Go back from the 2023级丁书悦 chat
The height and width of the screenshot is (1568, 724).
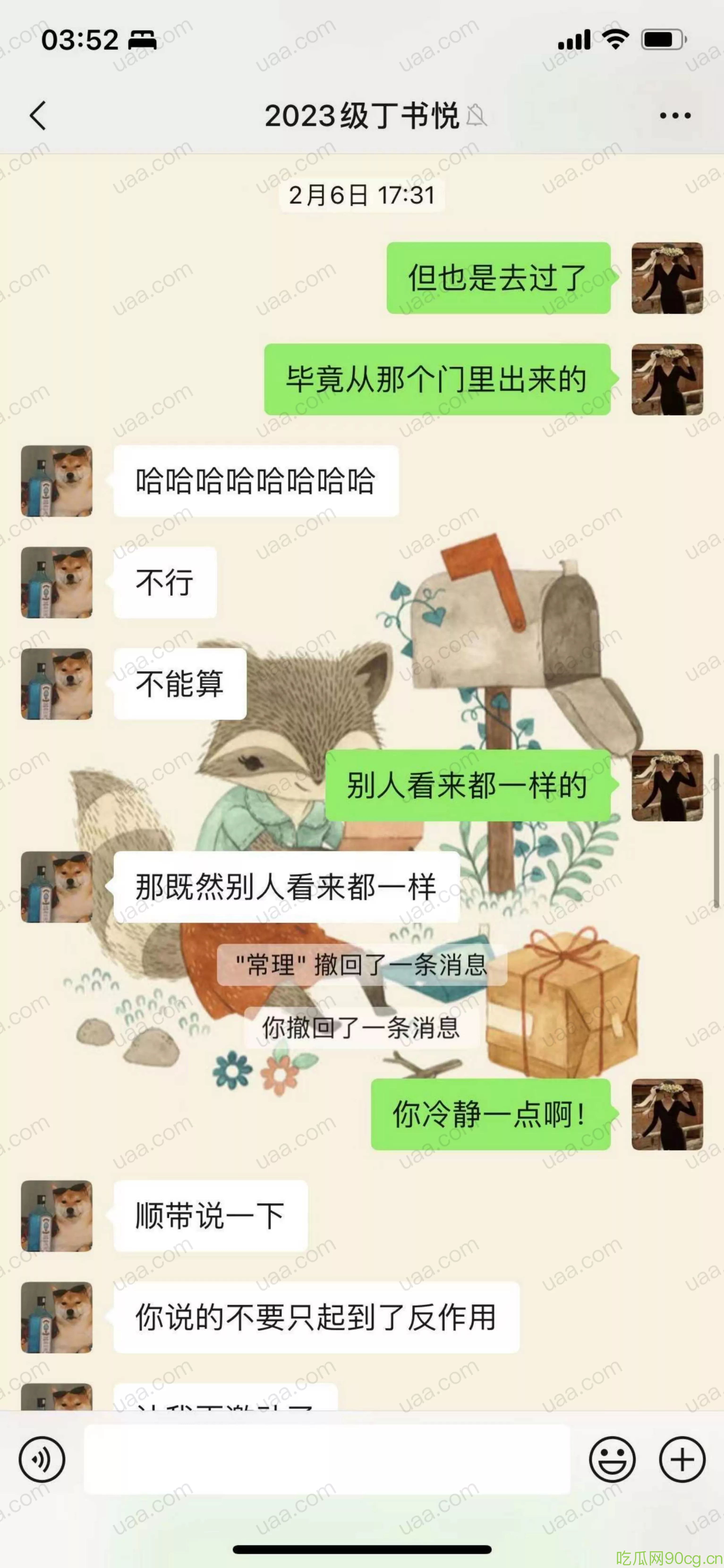(38, 115)
